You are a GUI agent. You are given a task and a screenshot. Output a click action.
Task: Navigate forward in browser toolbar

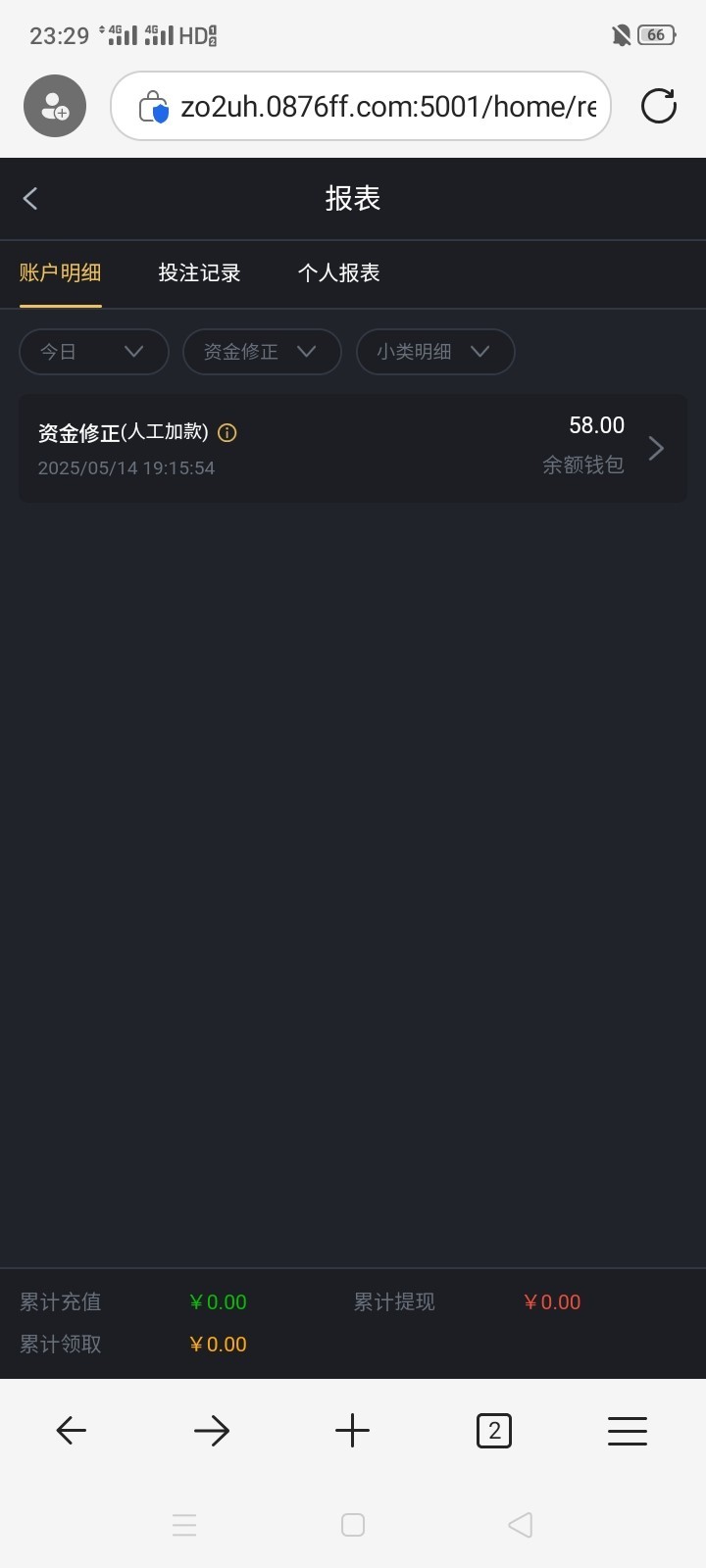212,1431
